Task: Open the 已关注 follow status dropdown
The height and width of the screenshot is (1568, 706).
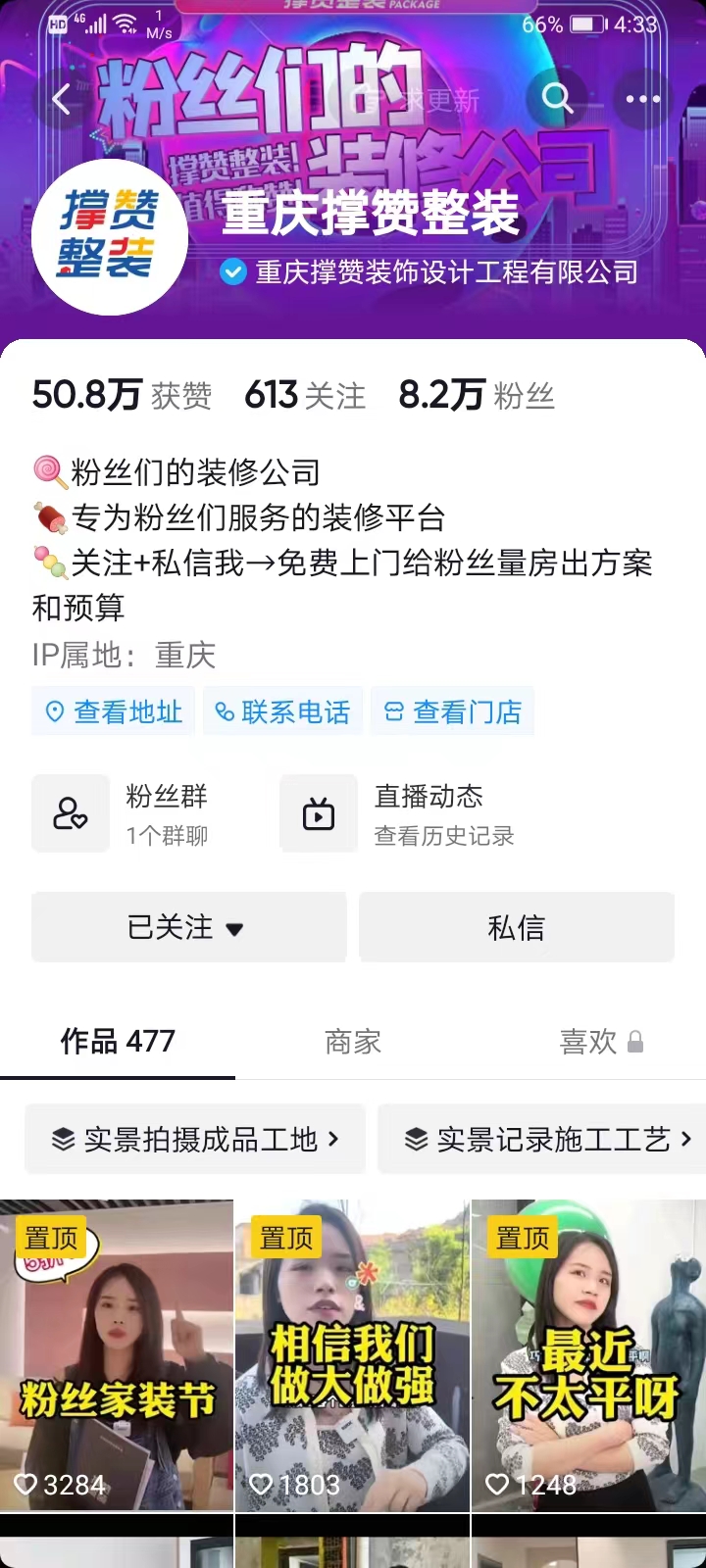Action: 188,926
